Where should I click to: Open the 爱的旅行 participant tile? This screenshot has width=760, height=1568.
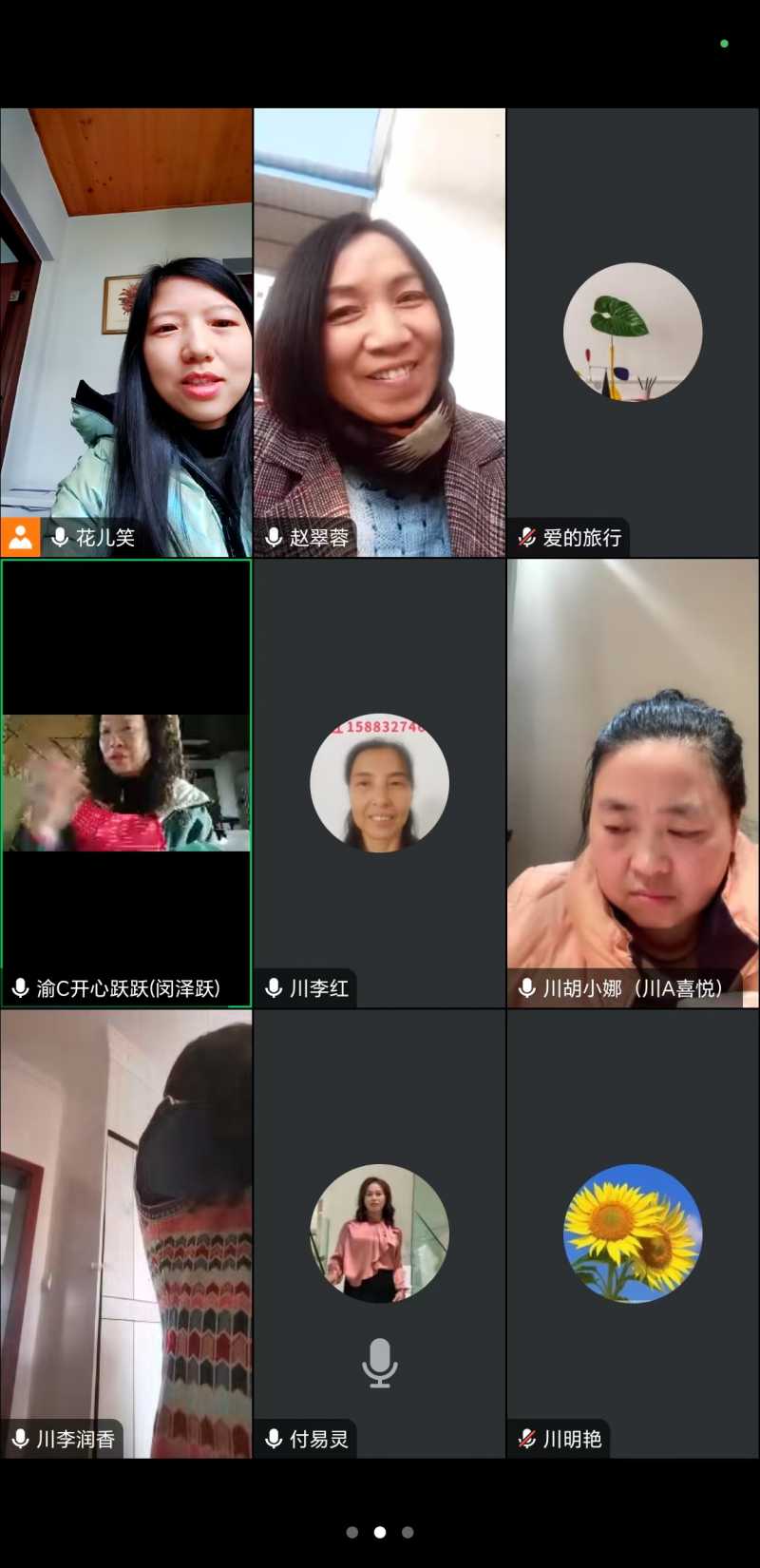[633, 333]
